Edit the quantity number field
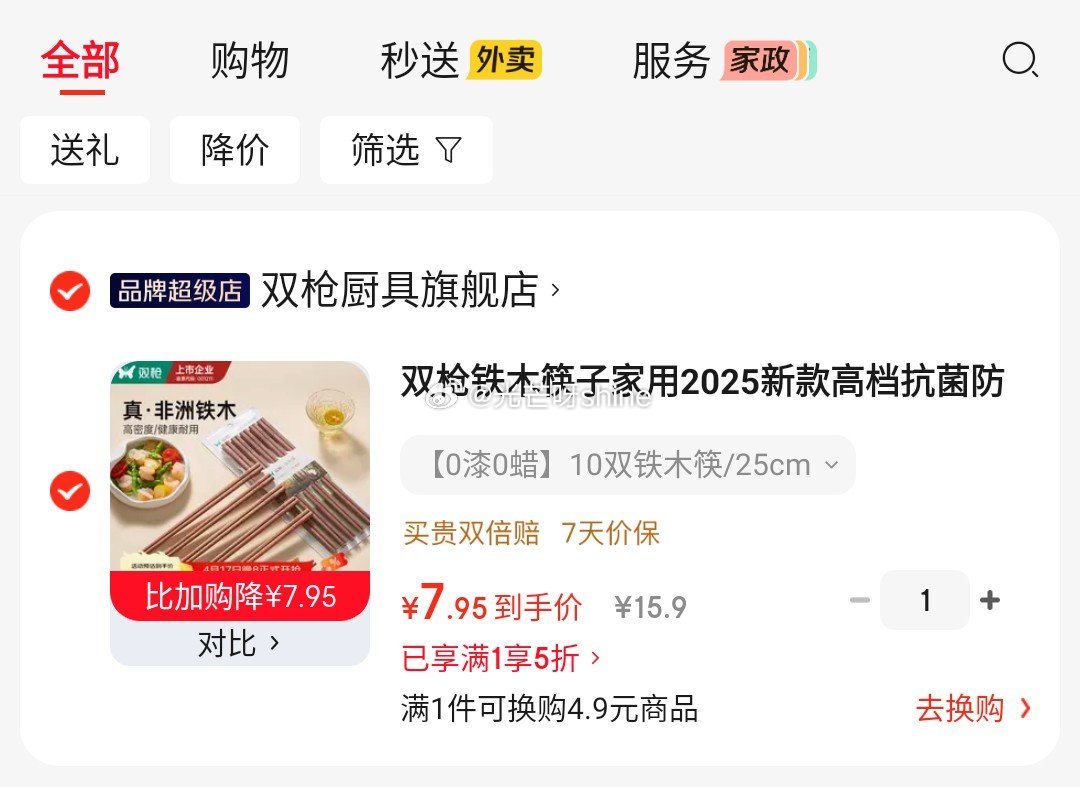 coord(925,600)
